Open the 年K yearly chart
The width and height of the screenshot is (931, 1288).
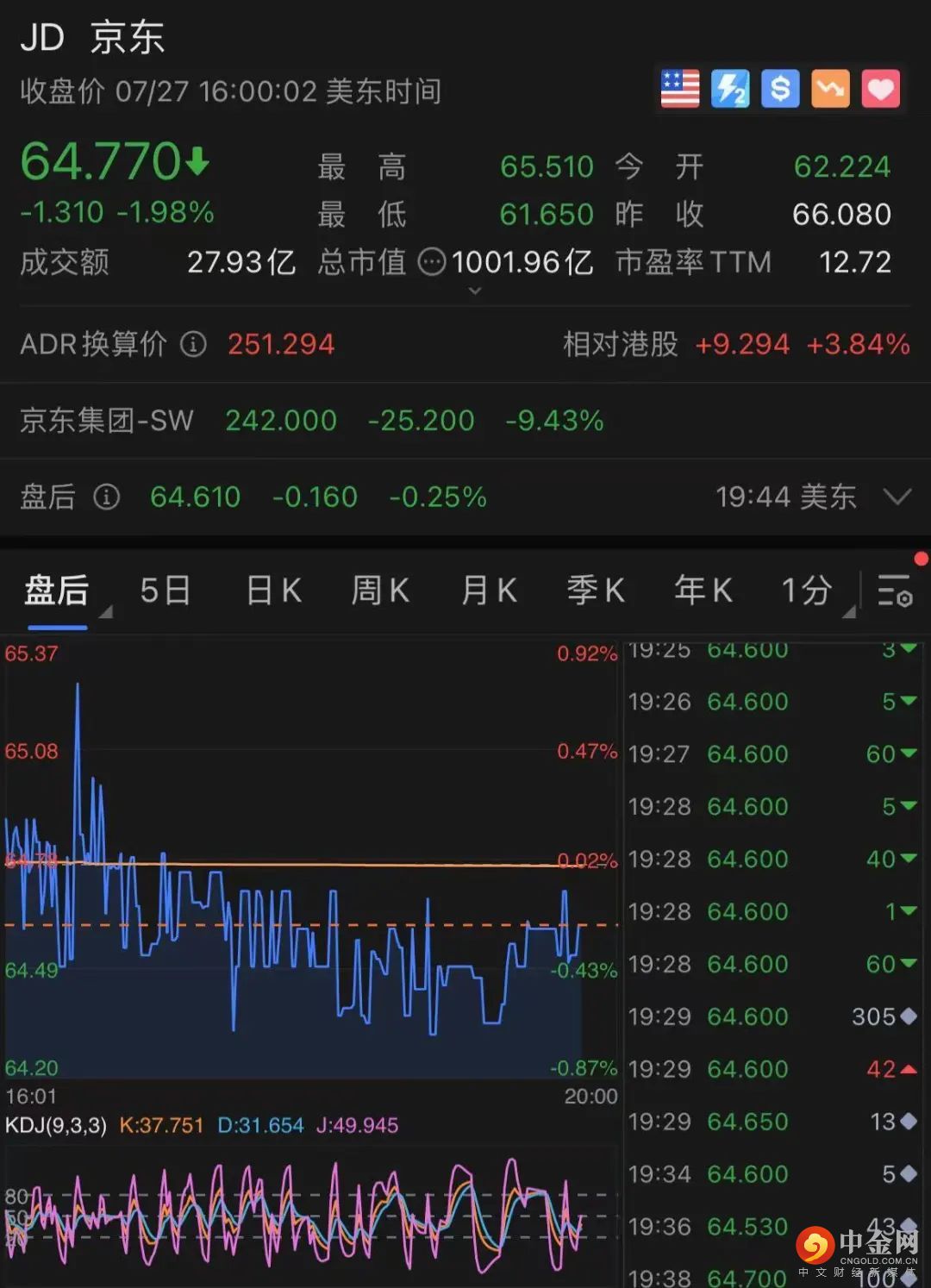click(x=703, y=591)
